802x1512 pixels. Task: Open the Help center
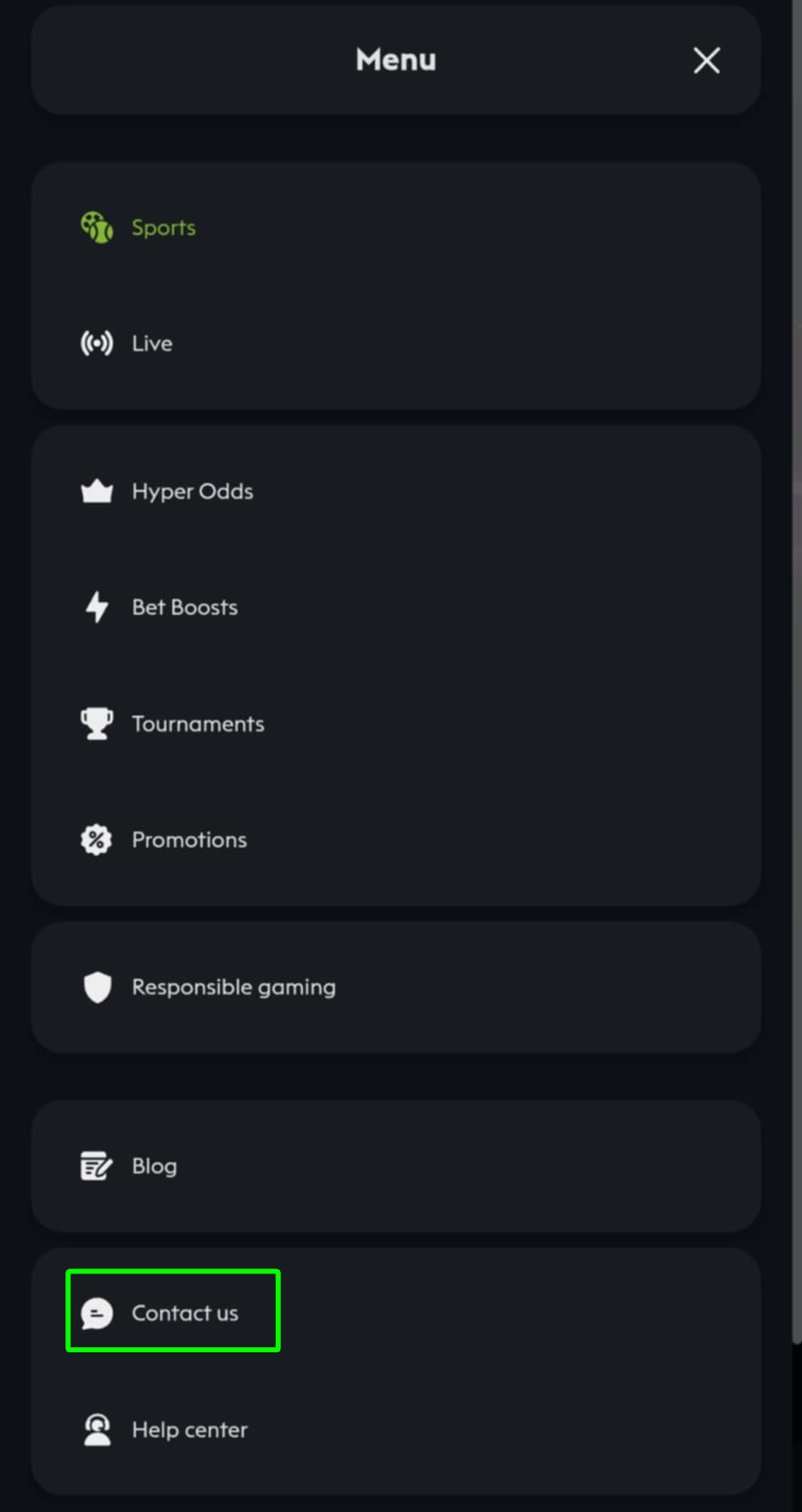189,1430
